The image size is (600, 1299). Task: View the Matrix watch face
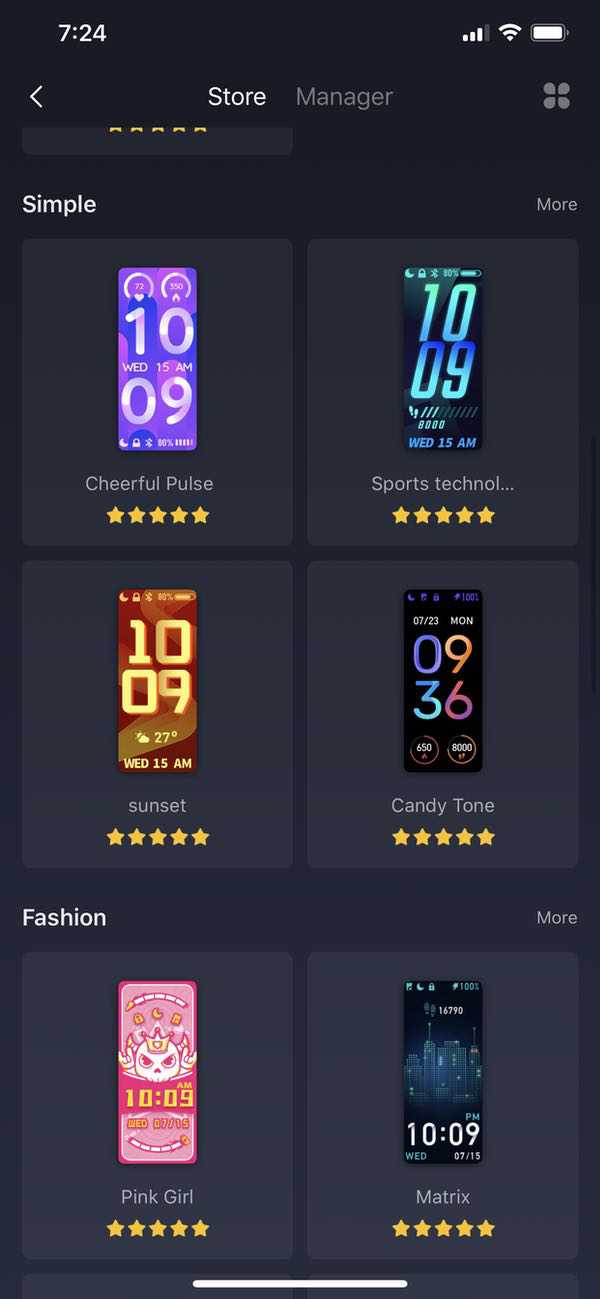pos(443,1105)
